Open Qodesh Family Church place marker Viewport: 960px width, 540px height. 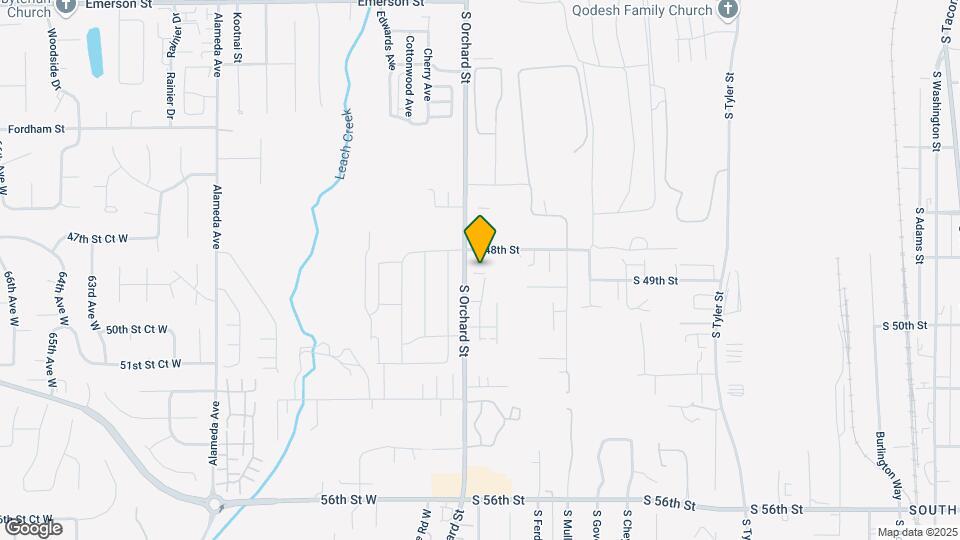coord(730,10)
